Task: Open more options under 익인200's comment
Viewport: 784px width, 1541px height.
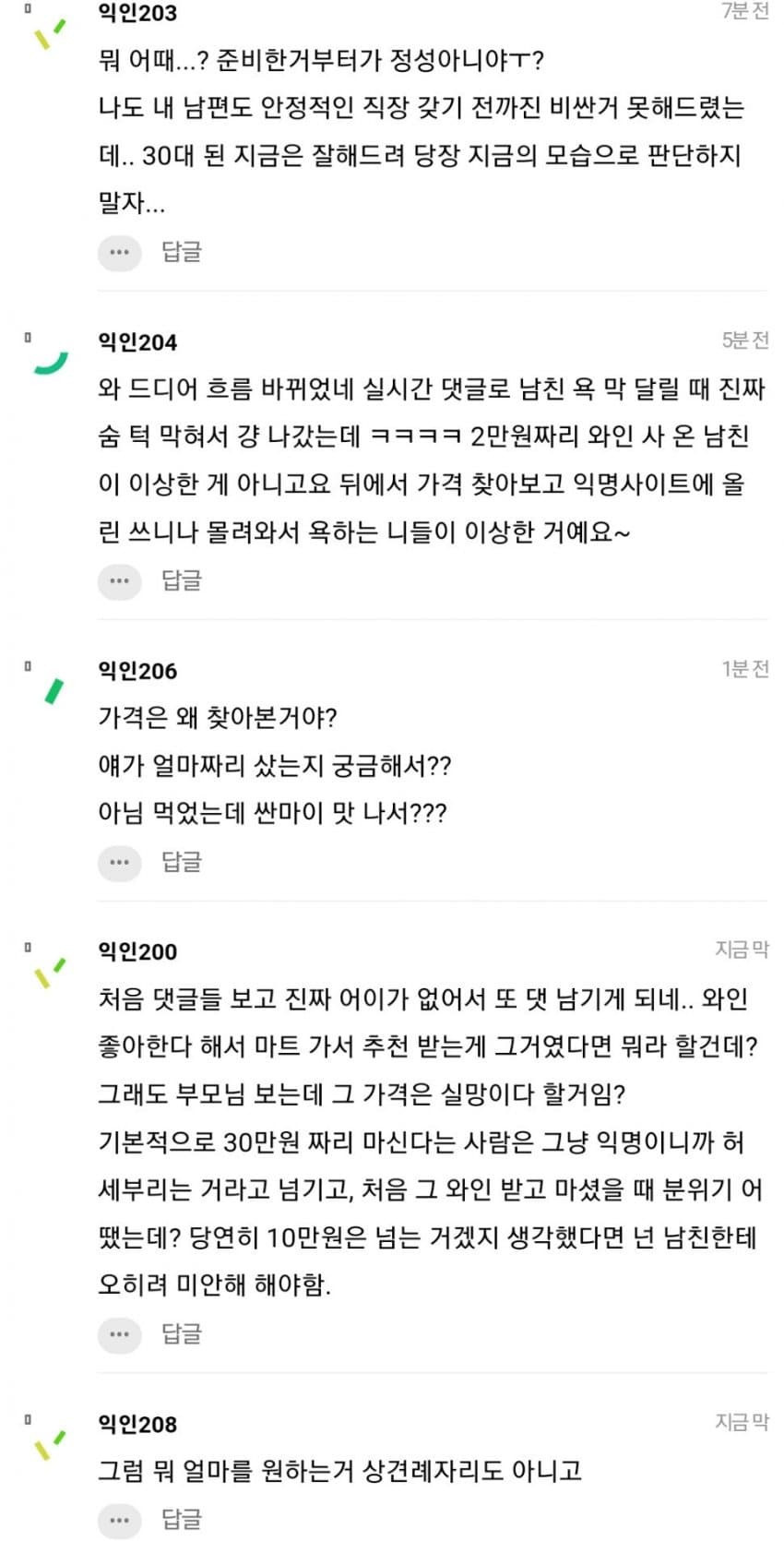Action: coord(119,1333)
